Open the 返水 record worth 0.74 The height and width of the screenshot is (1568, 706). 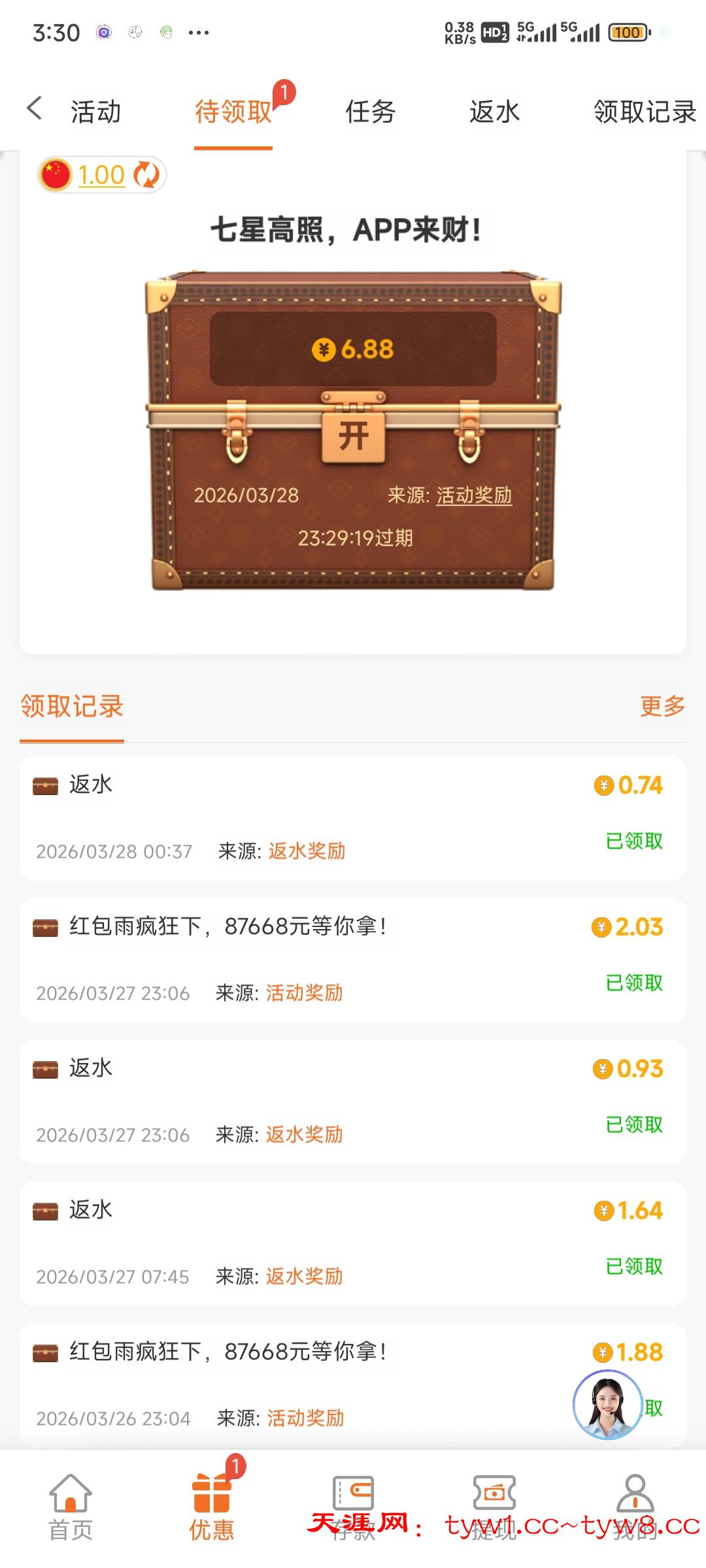[353, 817]
